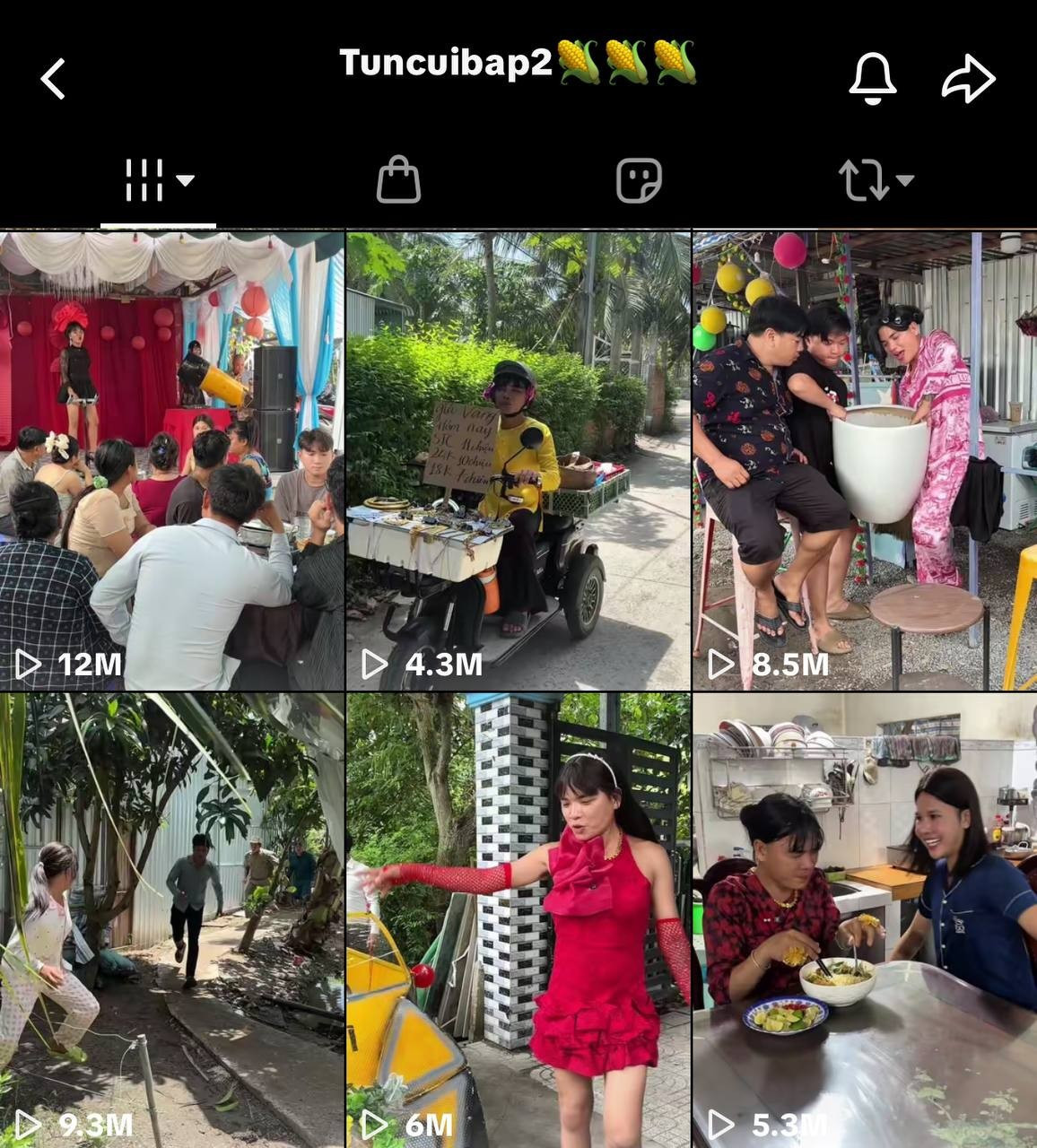The image size is (1037, 1148).
Task: Open the notifications bell for Tuncuibap2
Action: point(872,78)
